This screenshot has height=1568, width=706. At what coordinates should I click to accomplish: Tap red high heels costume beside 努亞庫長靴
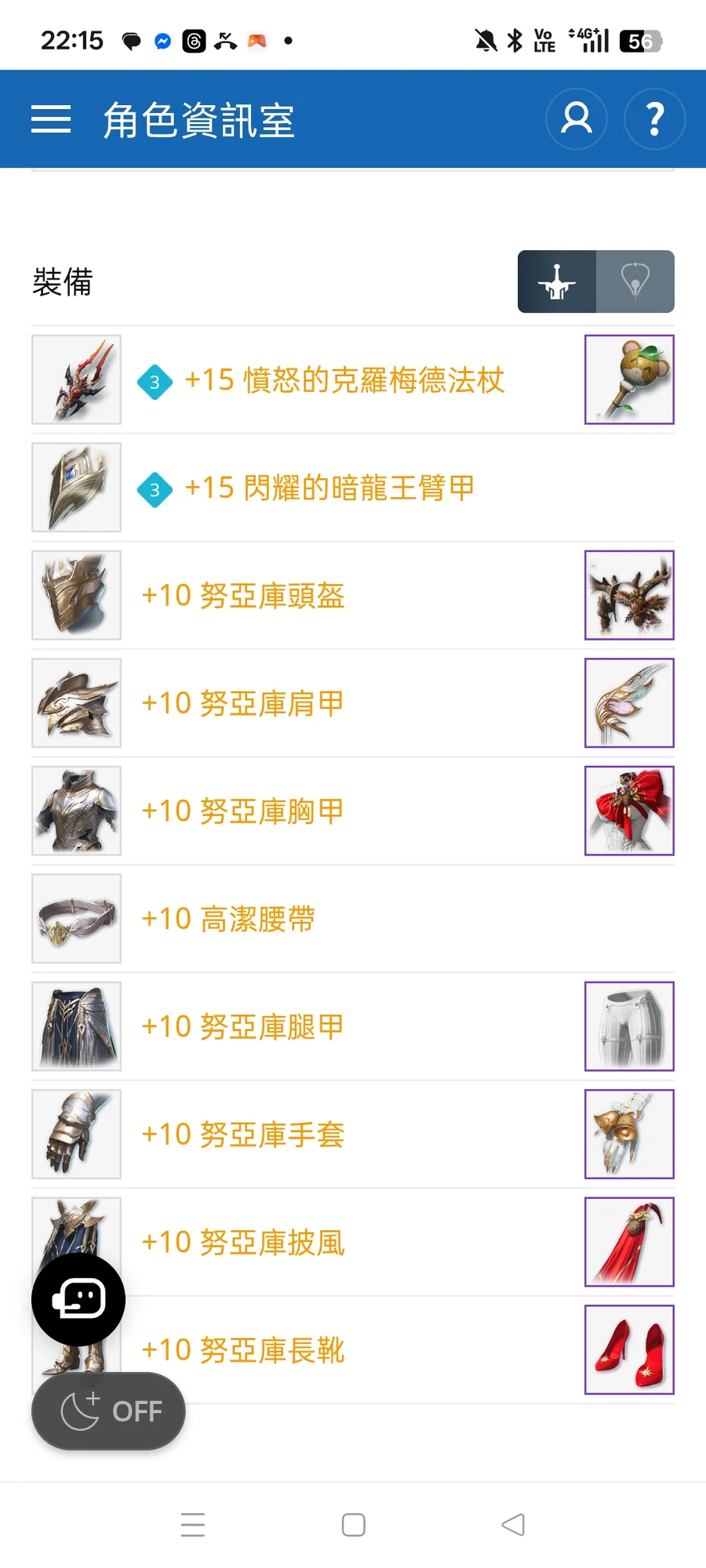(629, 1349)
